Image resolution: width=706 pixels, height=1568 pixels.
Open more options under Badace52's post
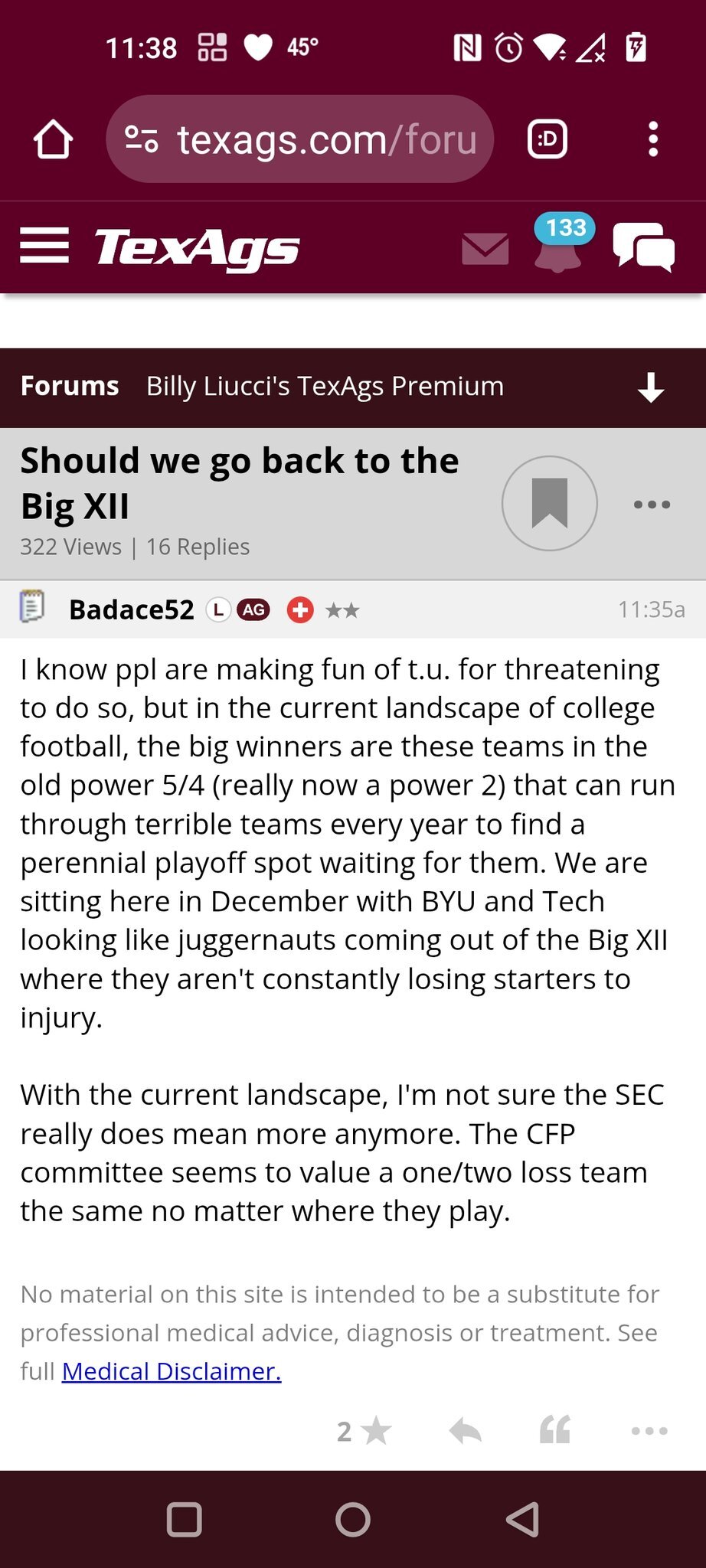coord(649,1430)
